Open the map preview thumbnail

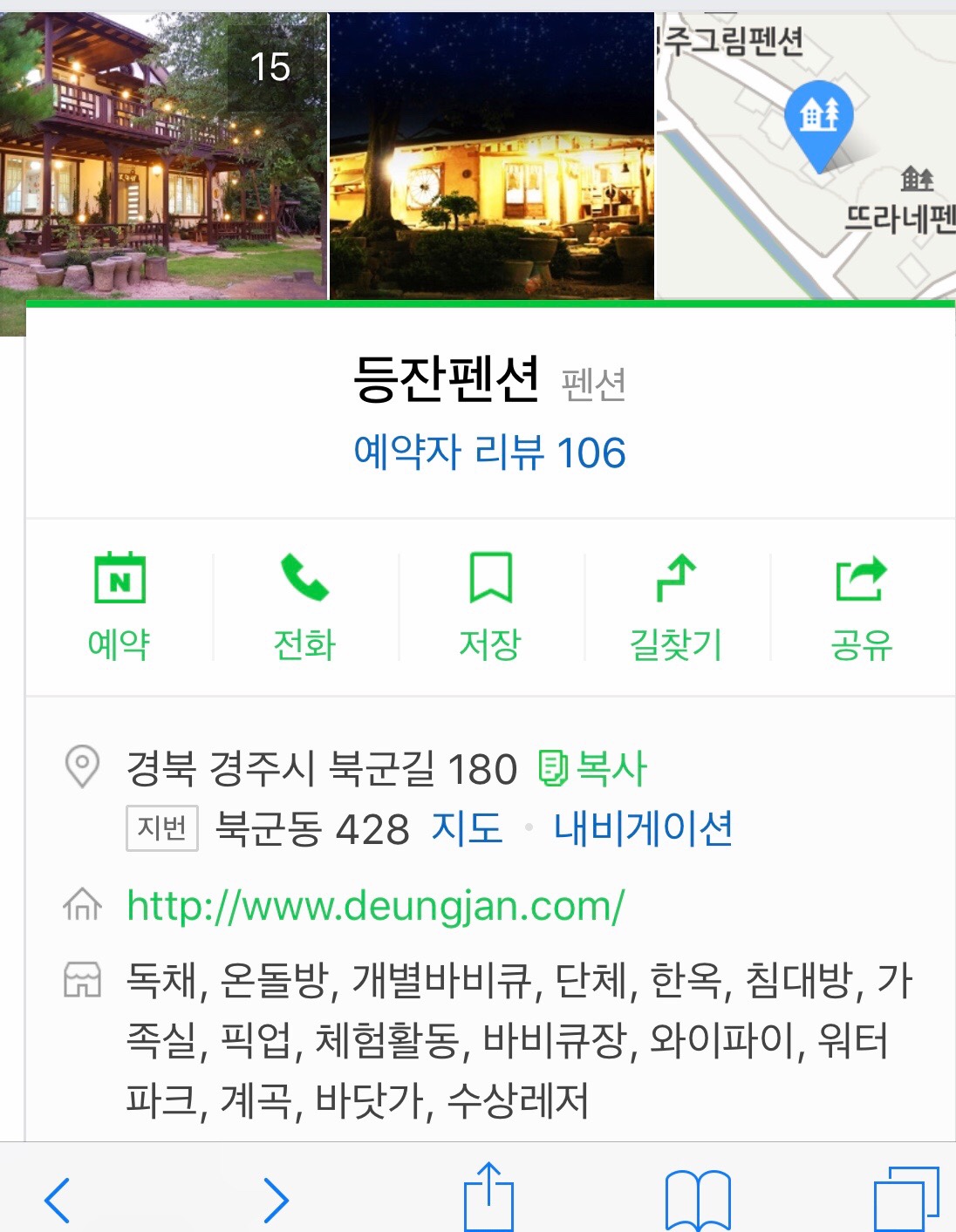pos(805,157)
